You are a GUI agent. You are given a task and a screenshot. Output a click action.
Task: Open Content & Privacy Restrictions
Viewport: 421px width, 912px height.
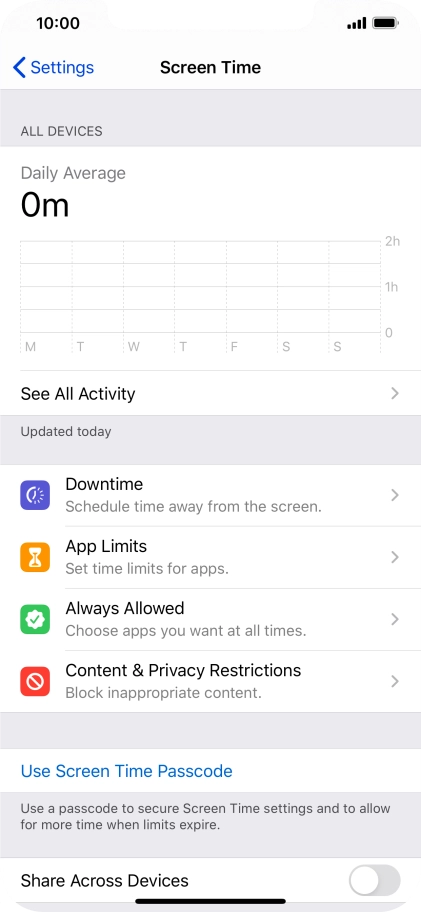pos(210,681)
